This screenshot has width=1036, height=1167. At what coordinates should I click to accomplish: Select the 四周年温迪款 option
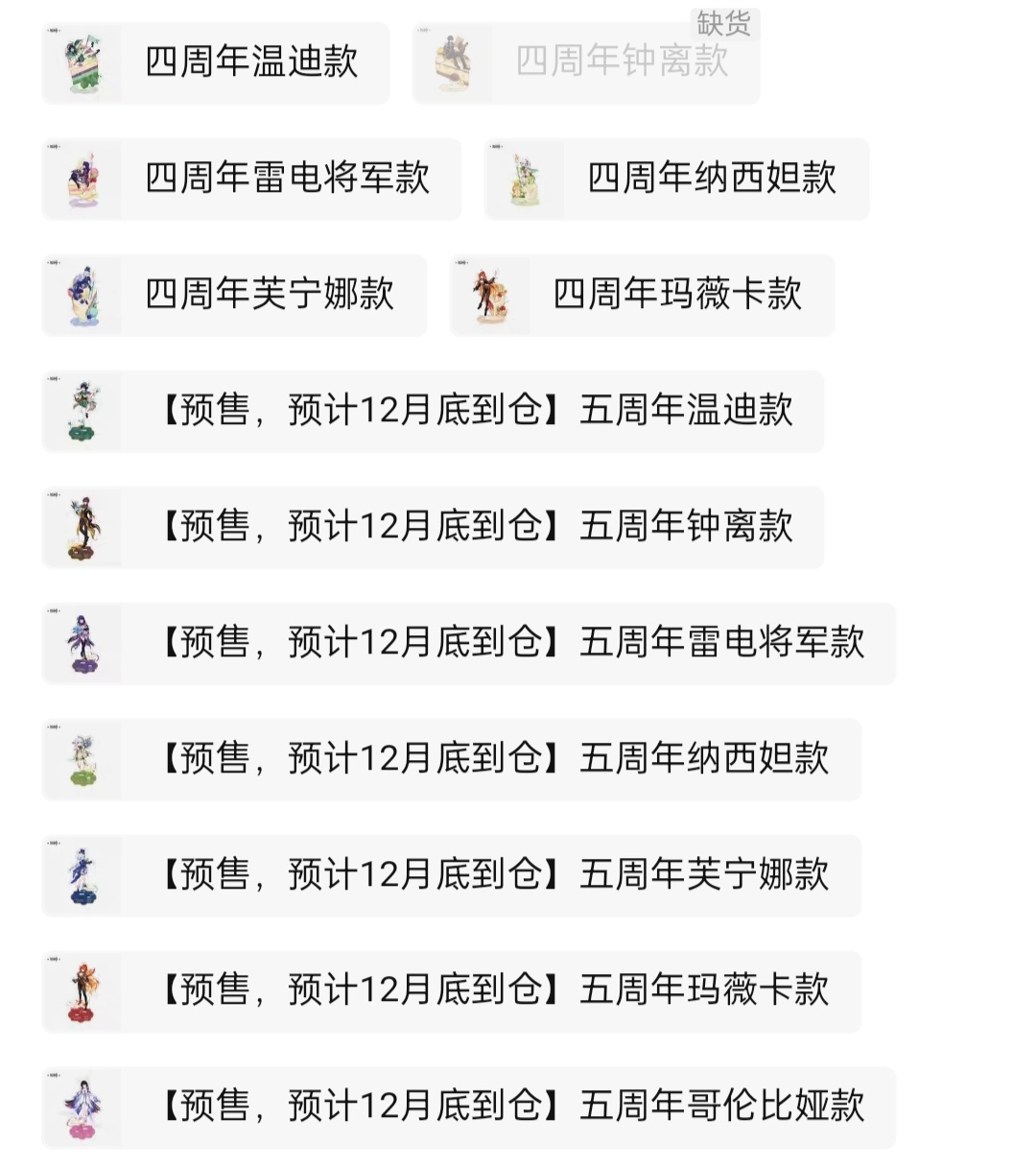click(217, 62)
